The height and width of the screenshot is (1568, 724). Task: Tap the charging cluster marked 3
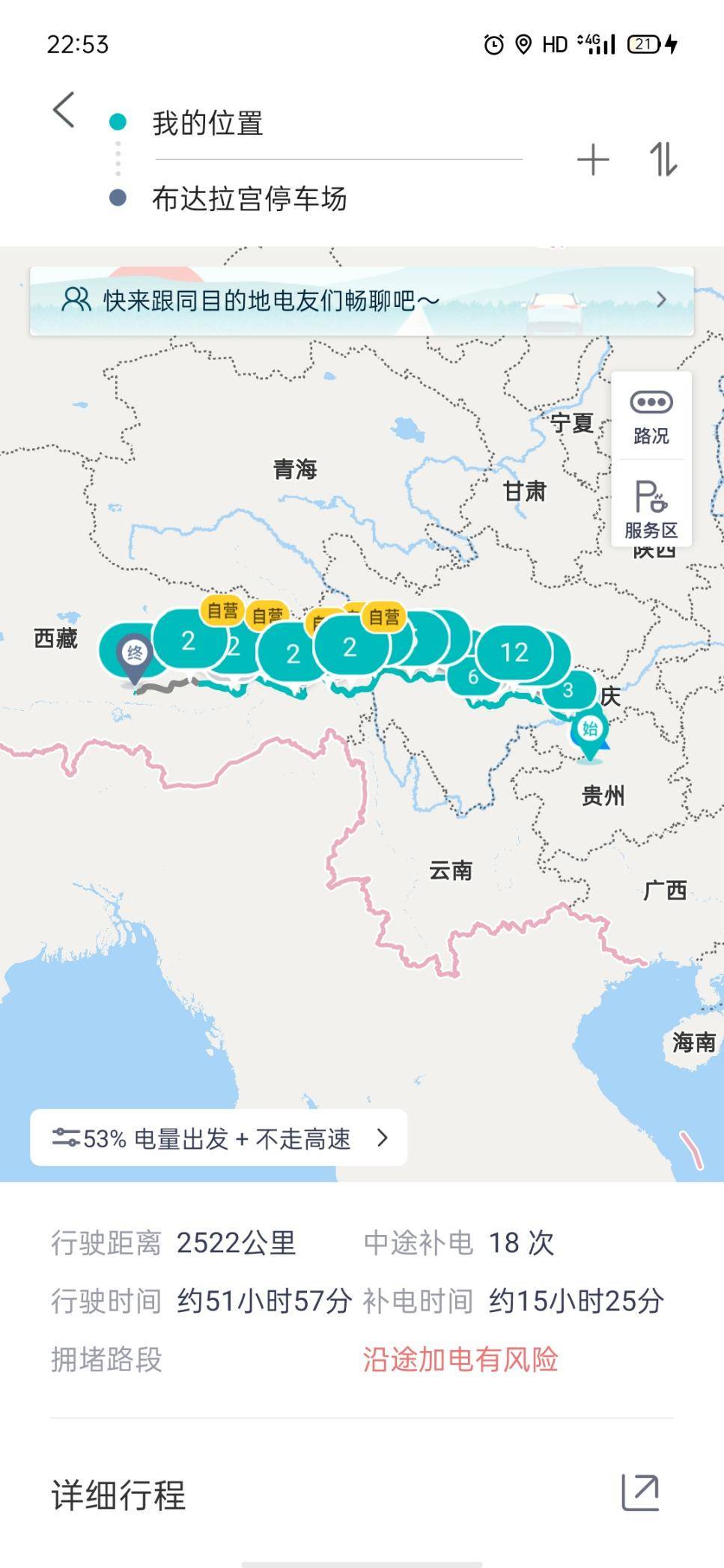tap(568, 690)
